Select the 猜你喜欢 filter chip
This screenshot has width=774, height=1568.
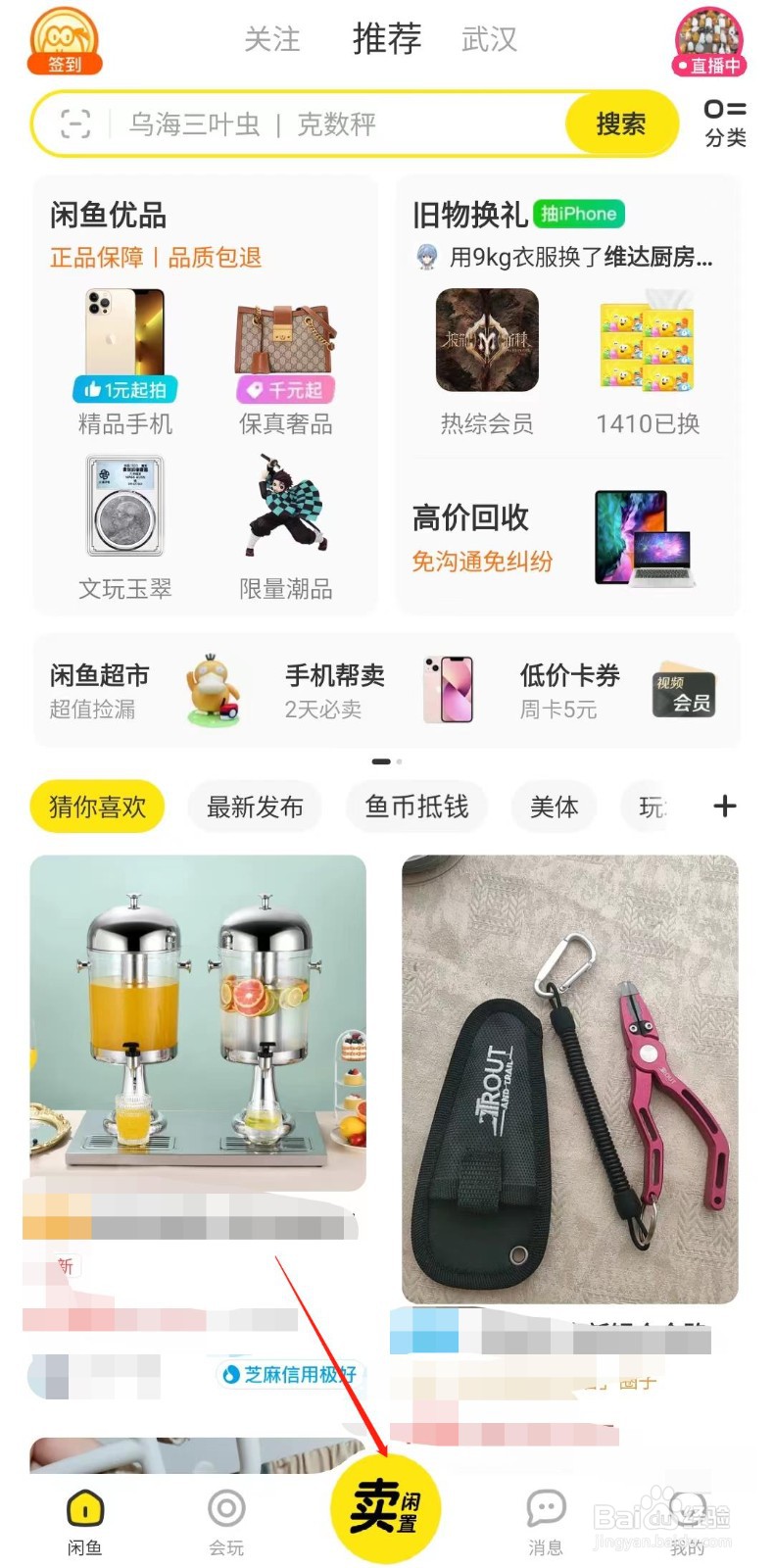pos(95,806)
